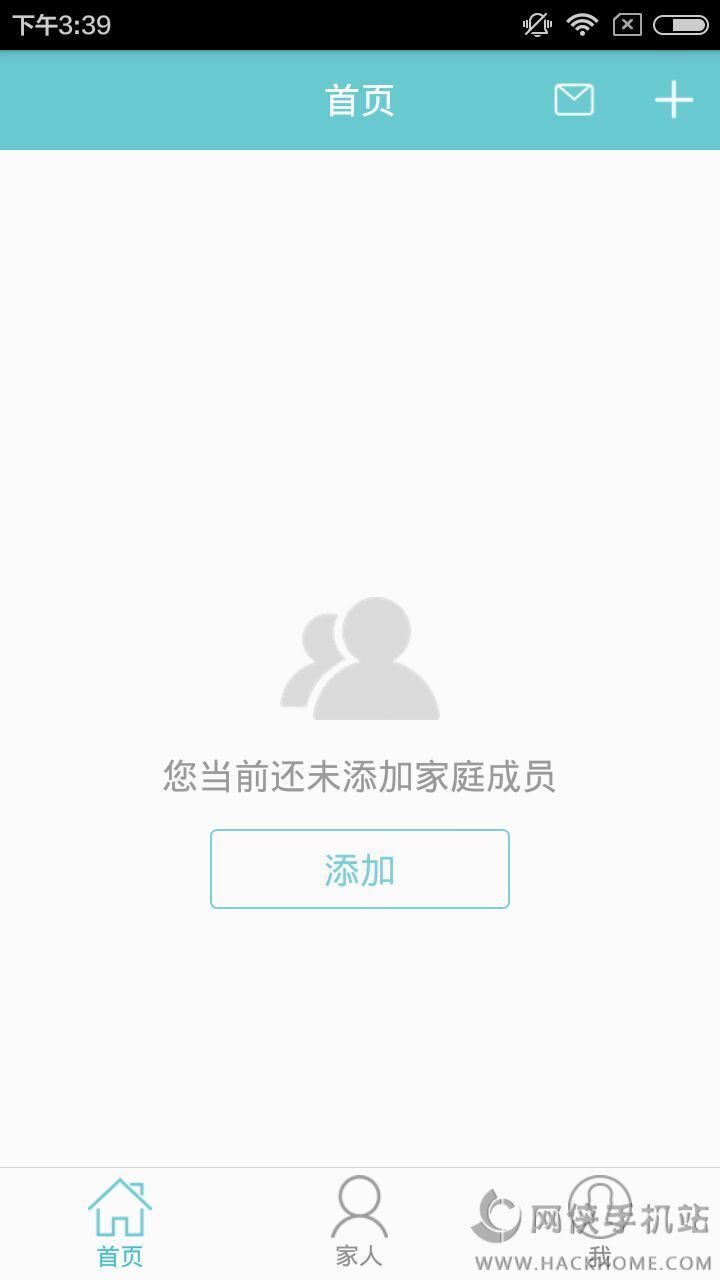This screenshot has height=1280, width=720.
Task: Switch to the 首页 tab
Action: point(120,1223)
